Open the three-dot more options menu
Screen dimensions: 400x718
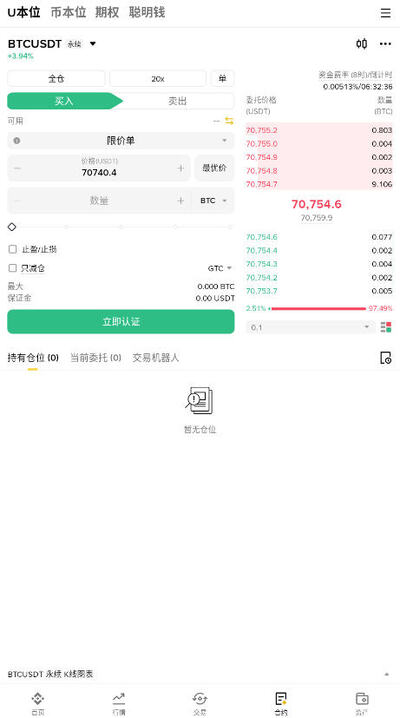[x=385, y=44]
